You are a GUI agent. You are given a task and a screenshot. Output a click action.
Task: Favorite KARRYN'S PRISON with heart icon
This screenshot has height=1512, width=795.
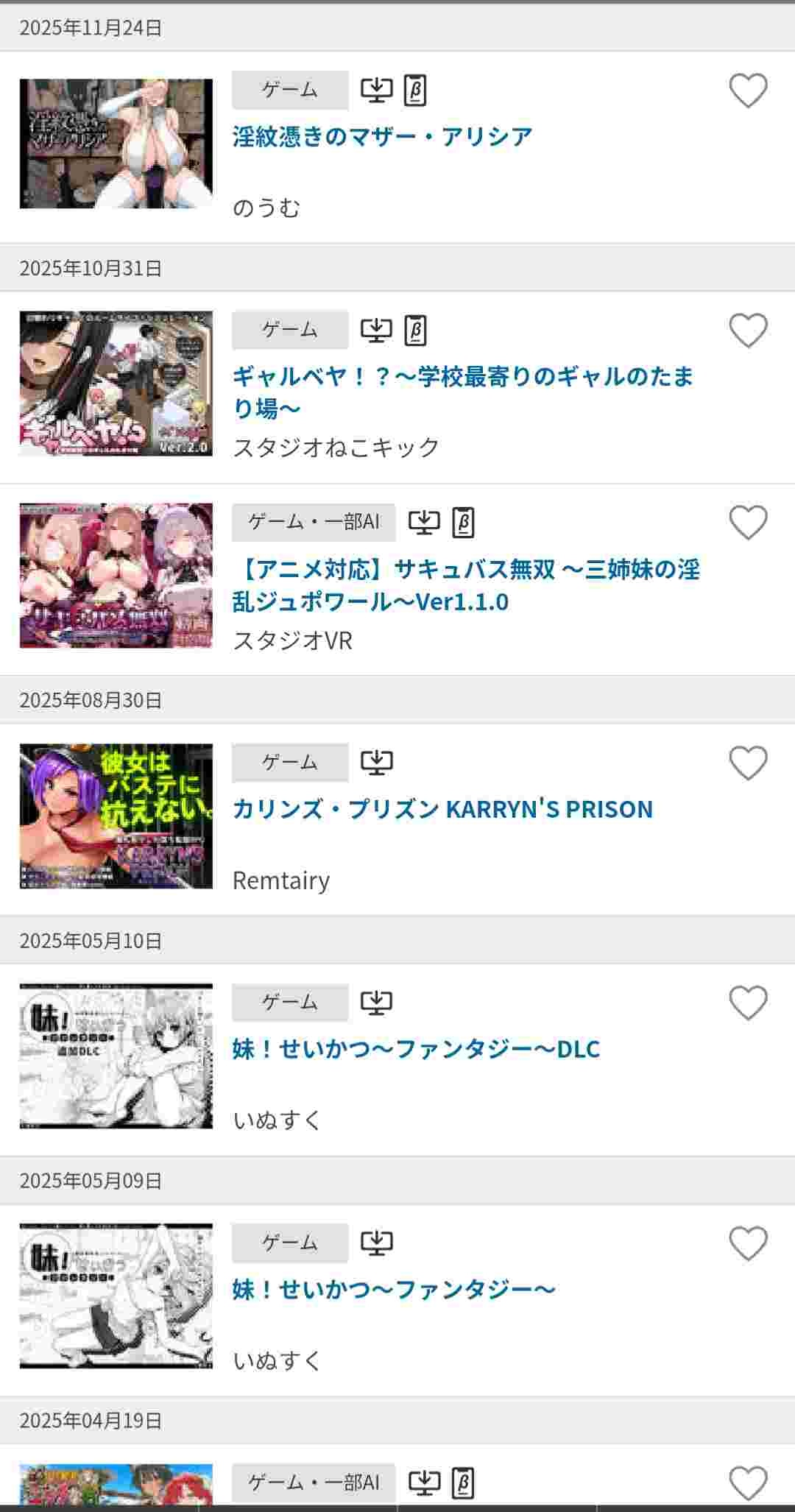pyautogui.click(x=748, y=763)
